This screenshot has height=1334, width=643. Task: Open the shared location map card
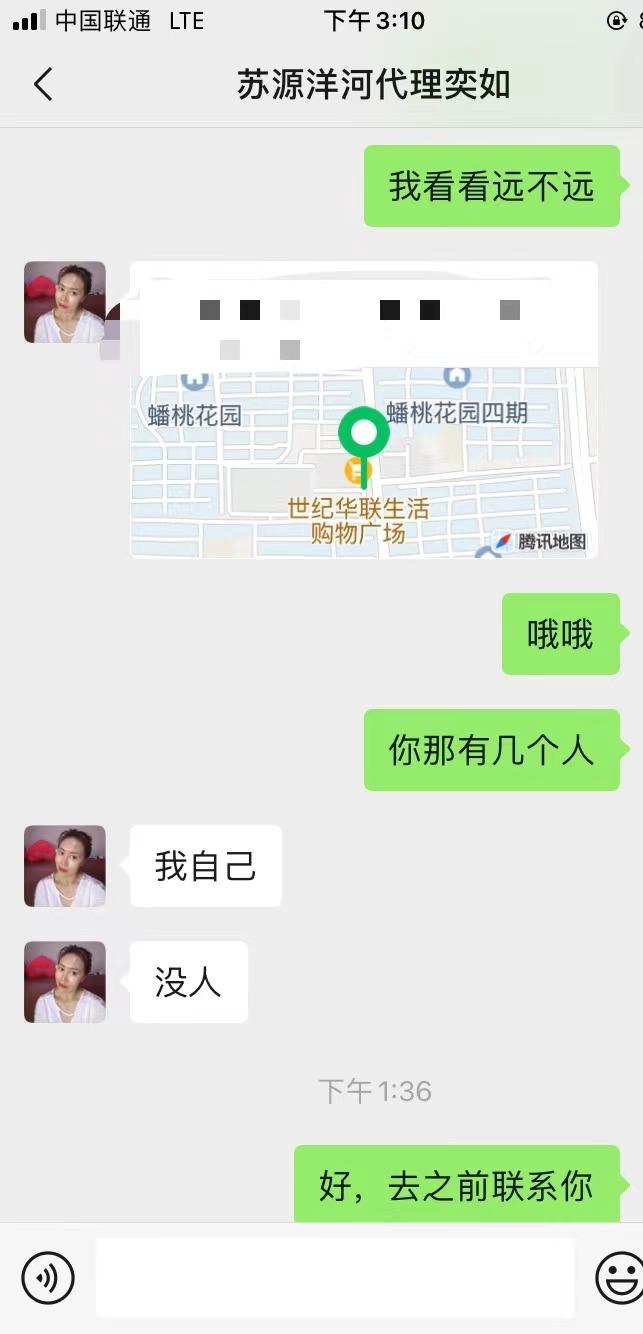364,410
